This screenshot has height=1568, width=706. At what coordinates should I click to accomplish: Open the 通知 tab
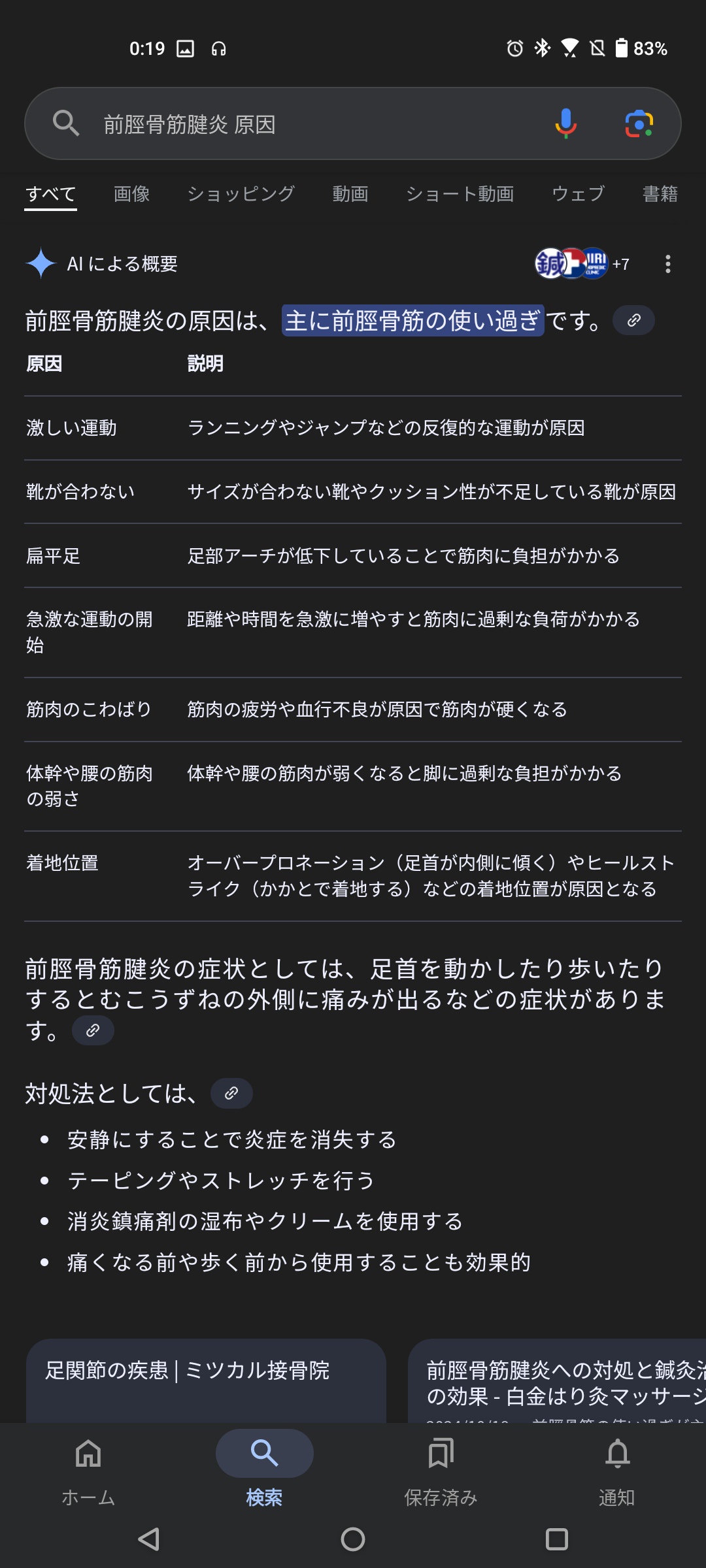(x=617, y=1467)
